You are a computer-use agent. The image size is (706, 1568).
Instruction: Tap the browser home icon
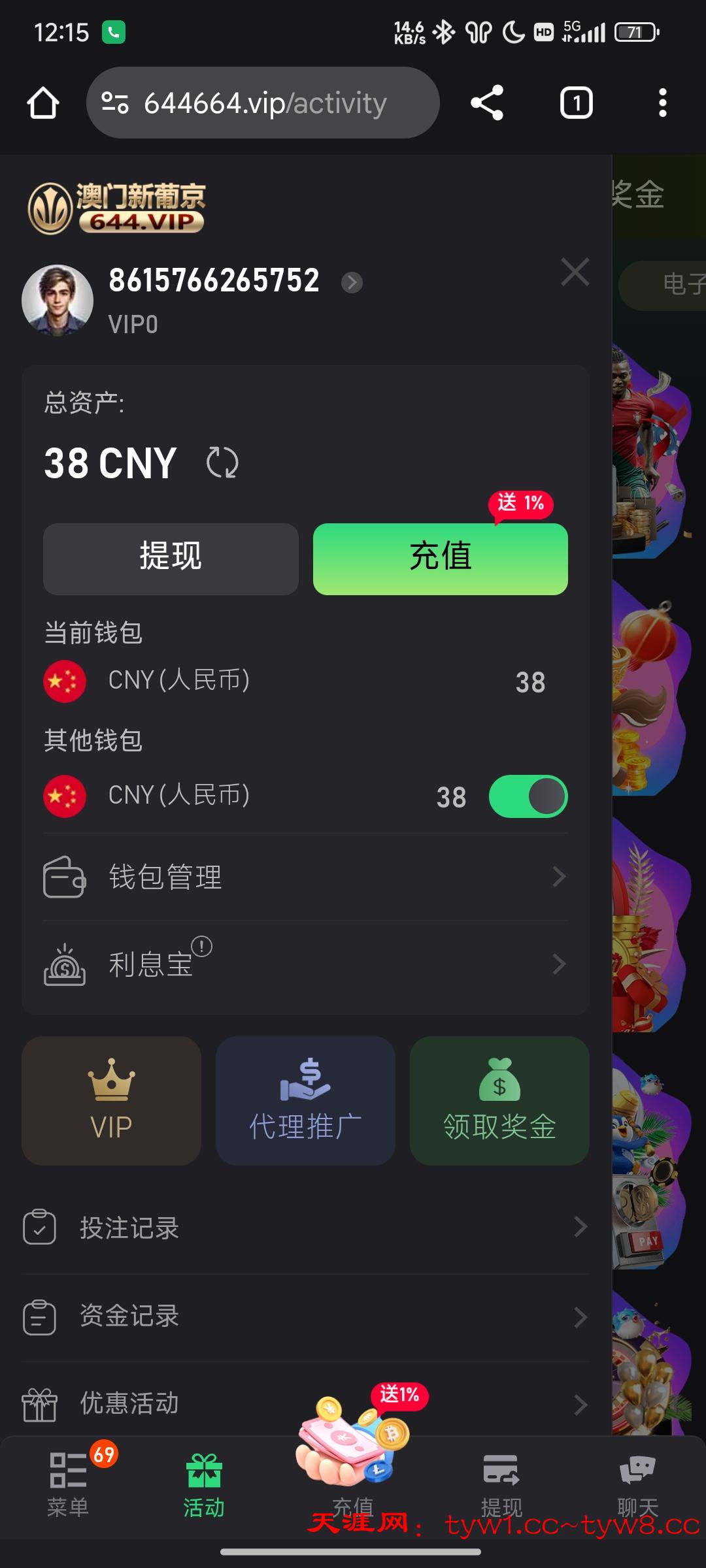(x=43, y=103)
